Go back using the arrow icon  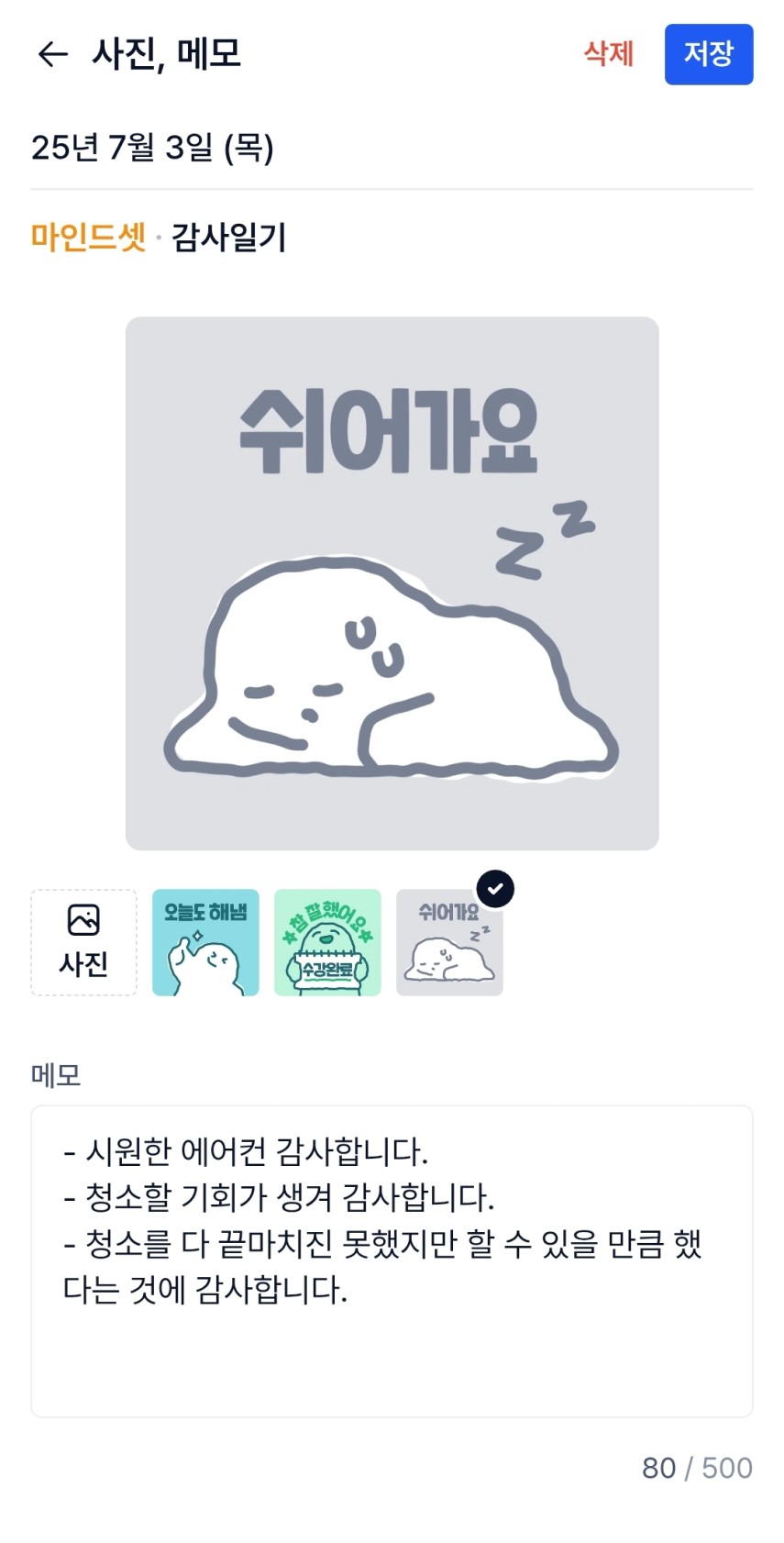click(52, 54)
